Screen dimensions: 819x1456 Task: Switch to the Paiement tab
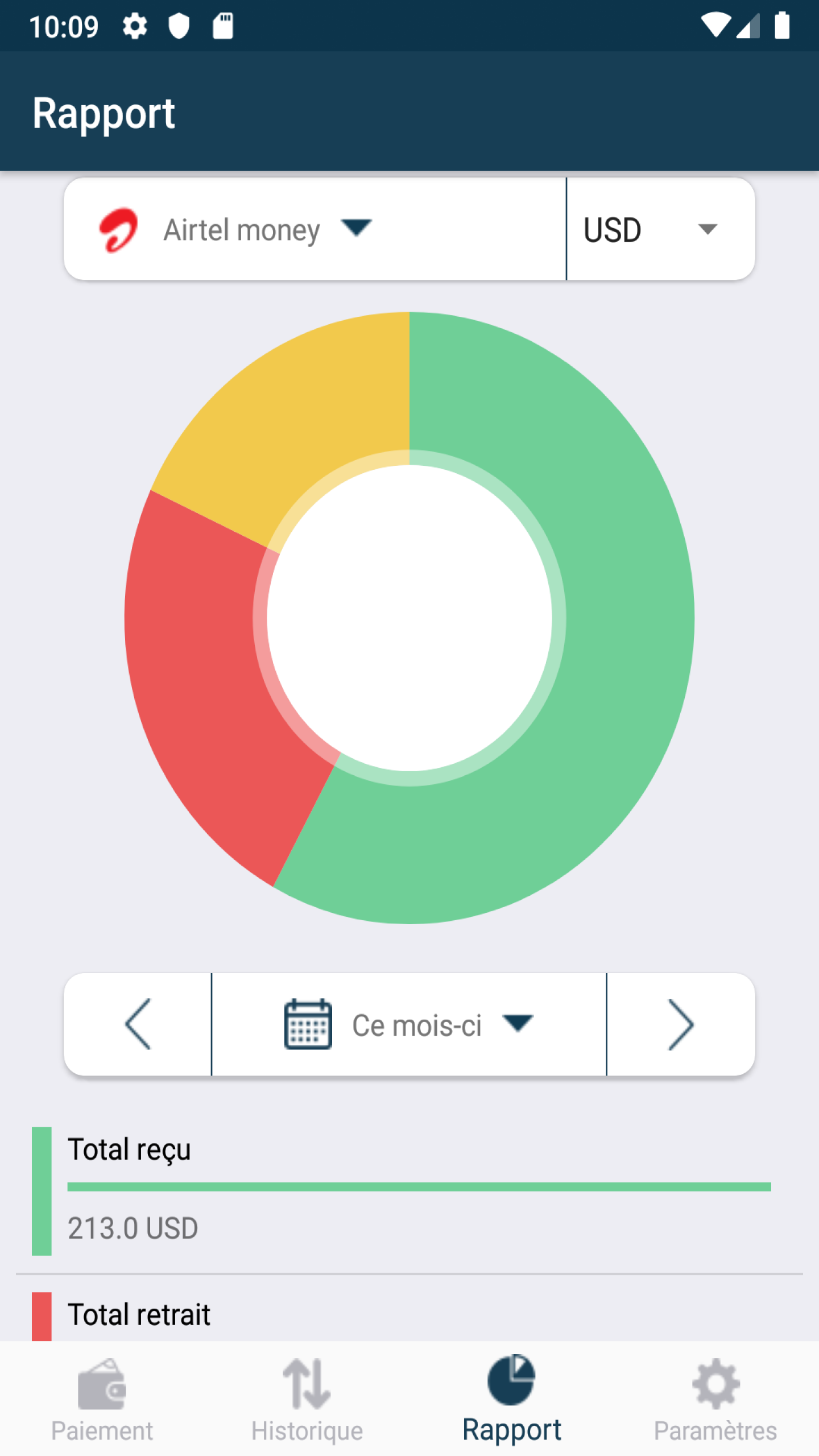(x=102, y=1399)
